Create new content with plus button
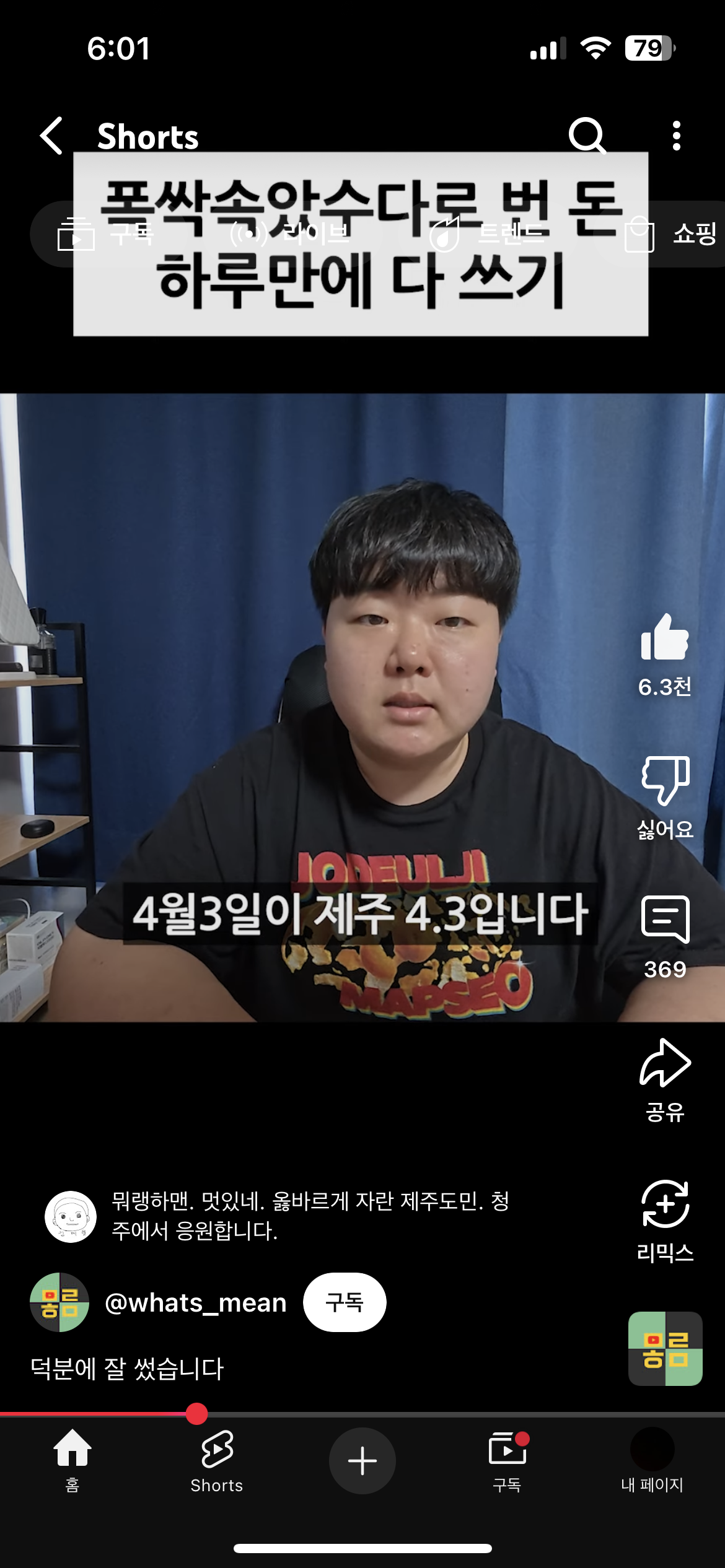This screenshot has width=725, height=1568. pos(362,1461)
